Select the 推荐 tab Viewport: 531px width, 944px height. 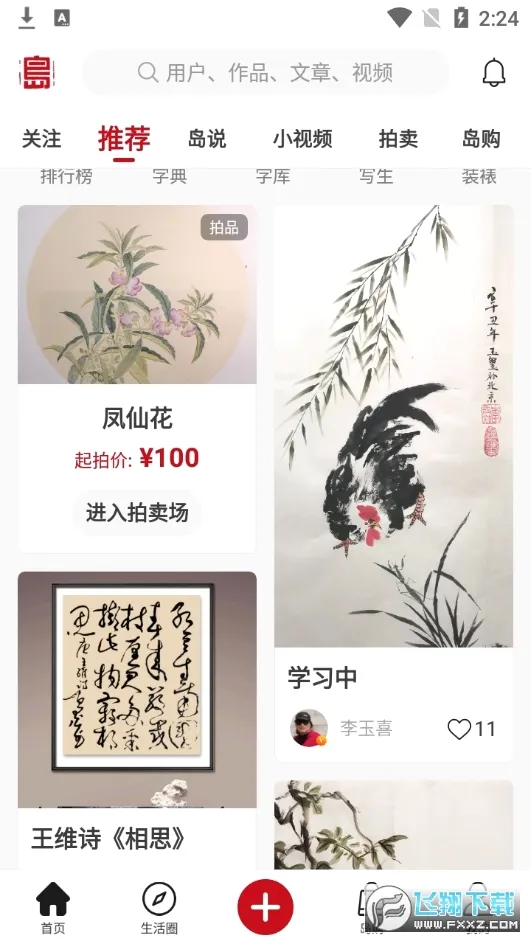point(124,139)
